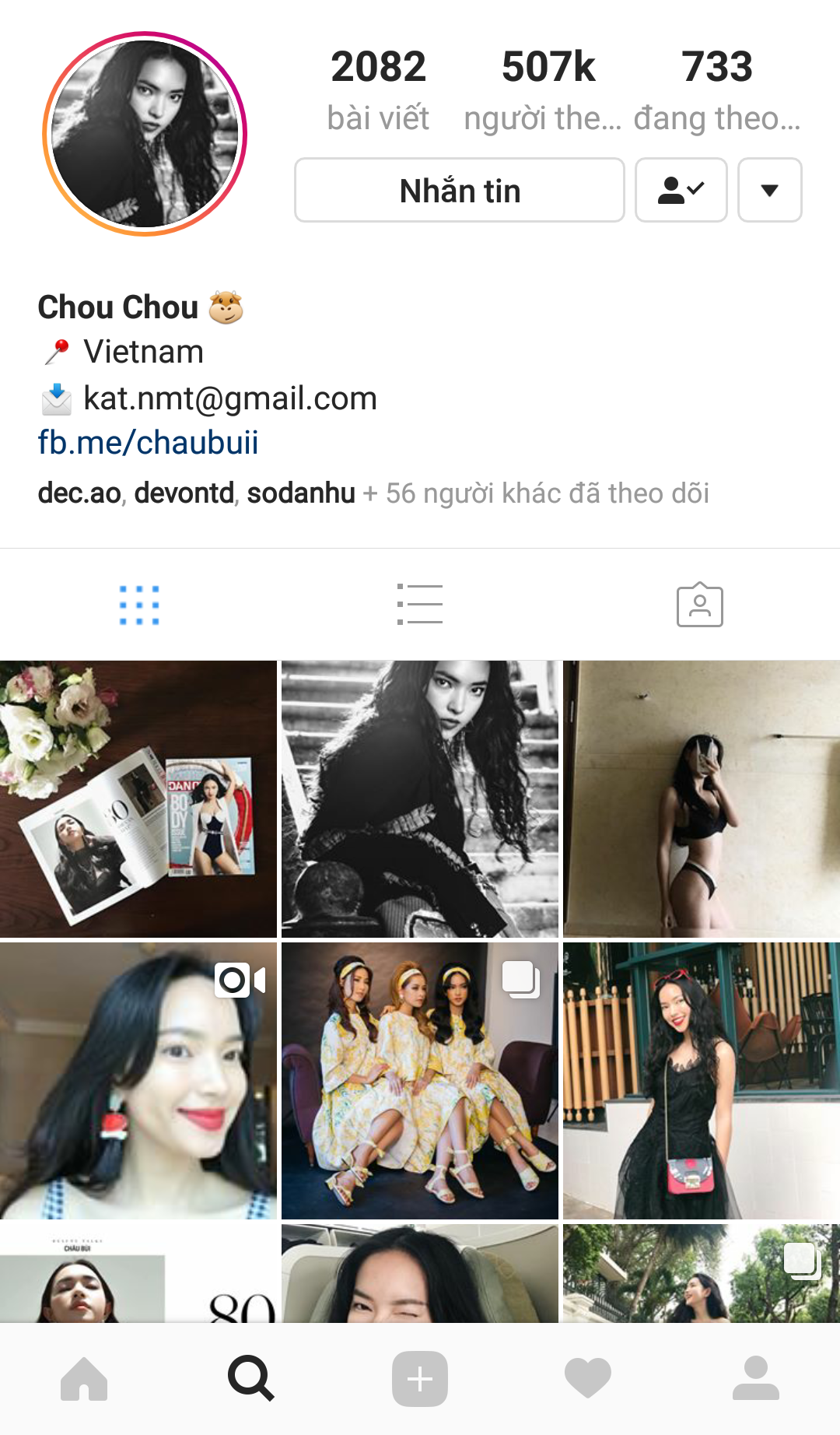Tap the Nhắn tin message button
The image size is (840, 1435).
pyautogui.click(x=459, y=191)
